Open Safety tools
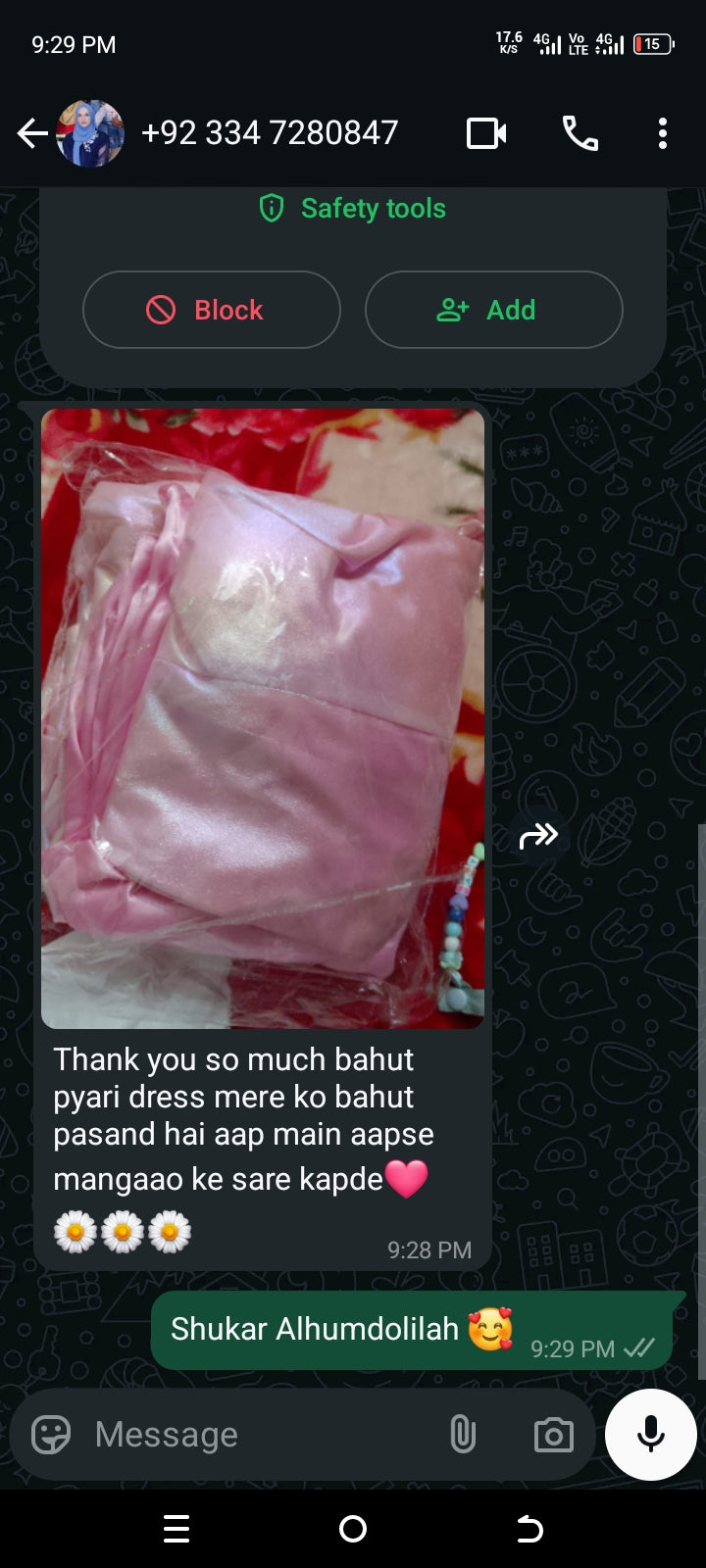Viewport: 706px width, 1568px height. 353,208
